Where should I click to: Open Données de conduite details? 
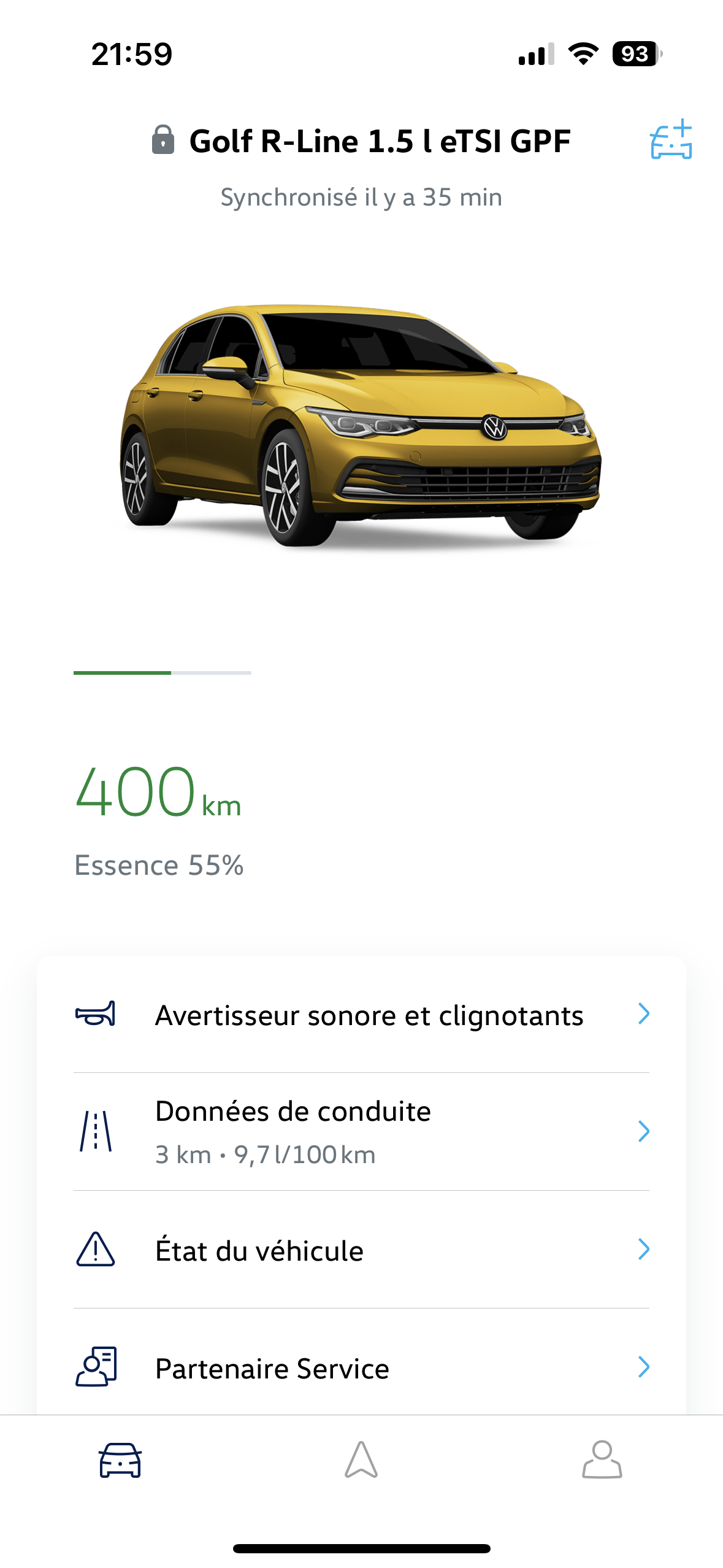(361, 1132)
